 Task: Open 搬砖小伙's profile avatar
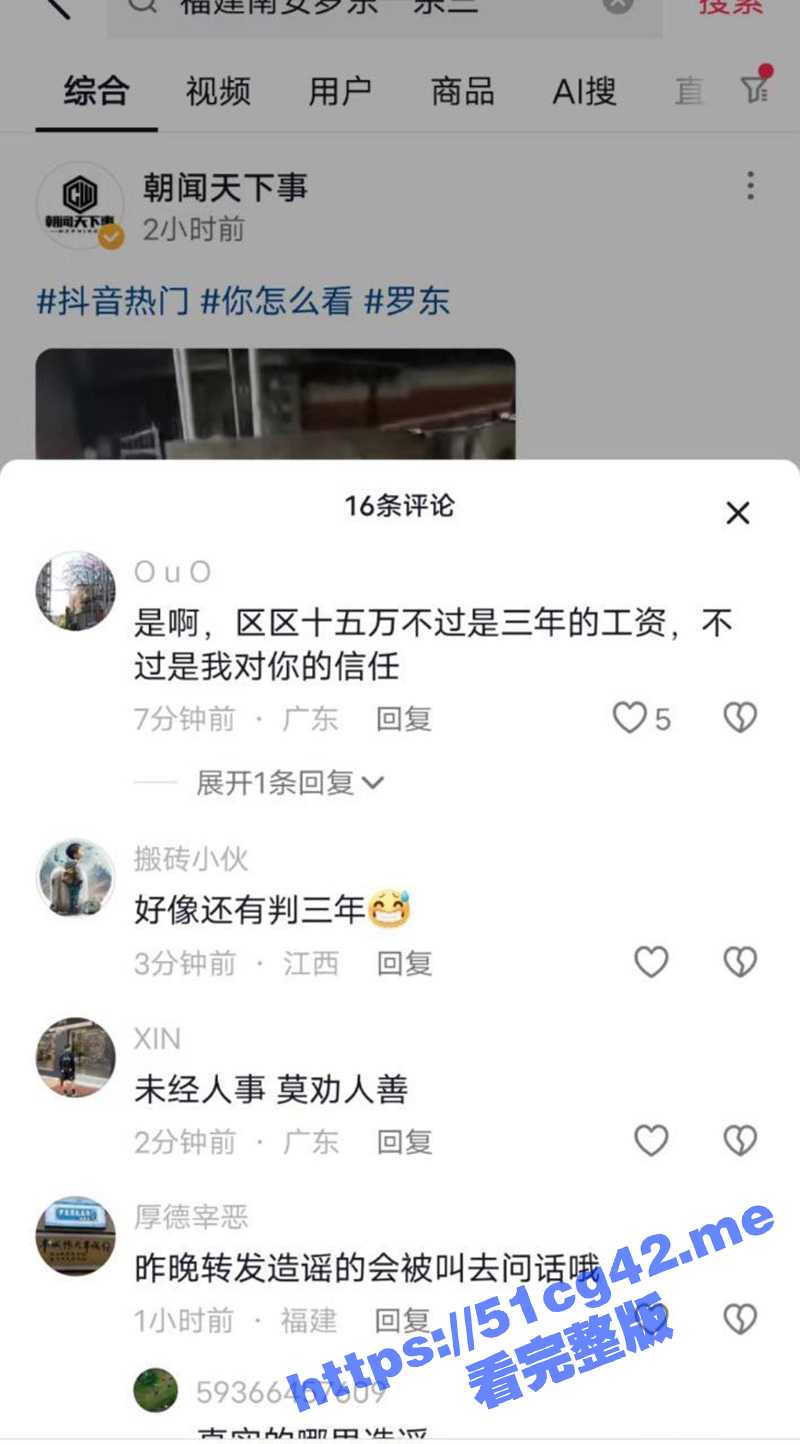pyautogui.click(x=75, y=878)
